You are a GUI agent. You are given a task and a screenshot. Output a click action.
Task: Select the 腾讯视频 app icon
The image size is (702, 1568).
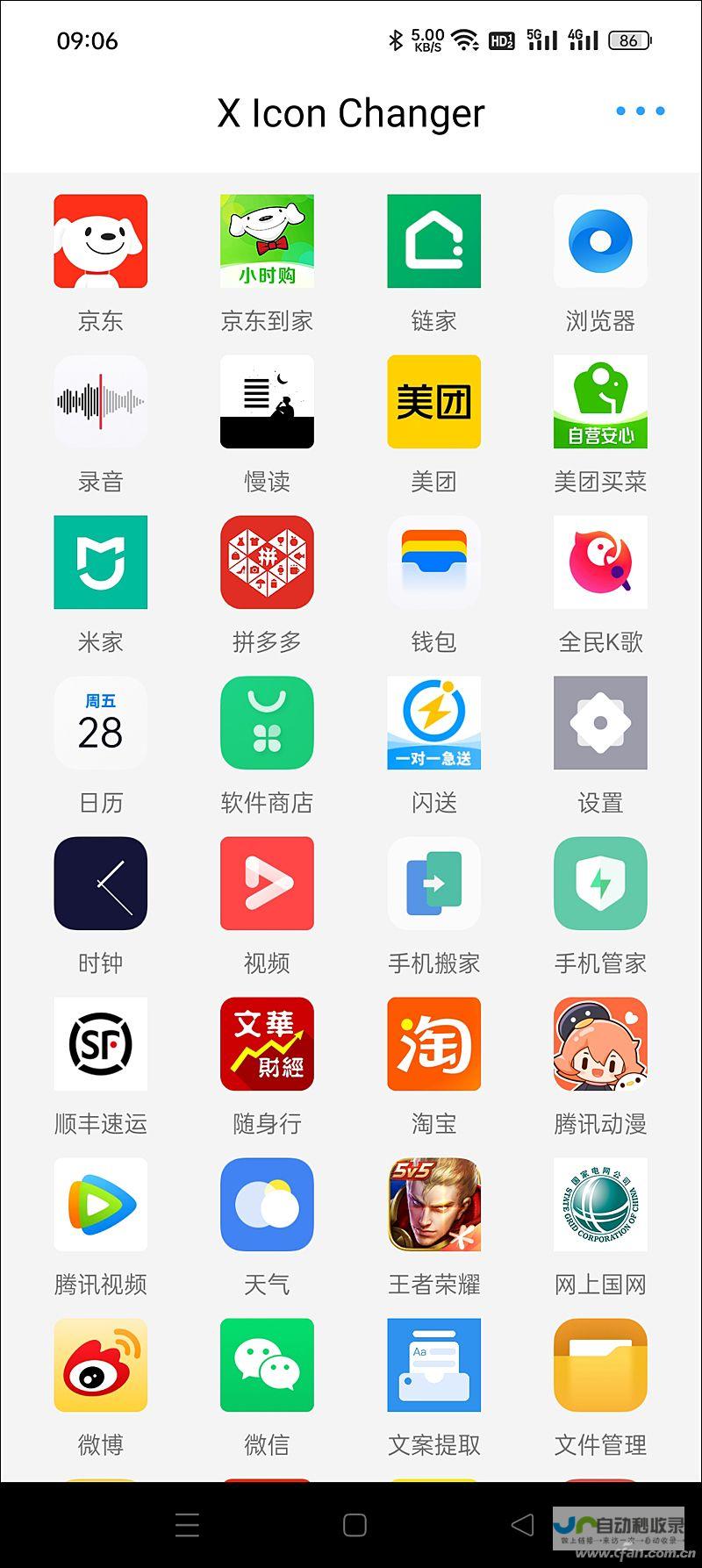(100, 1205)
